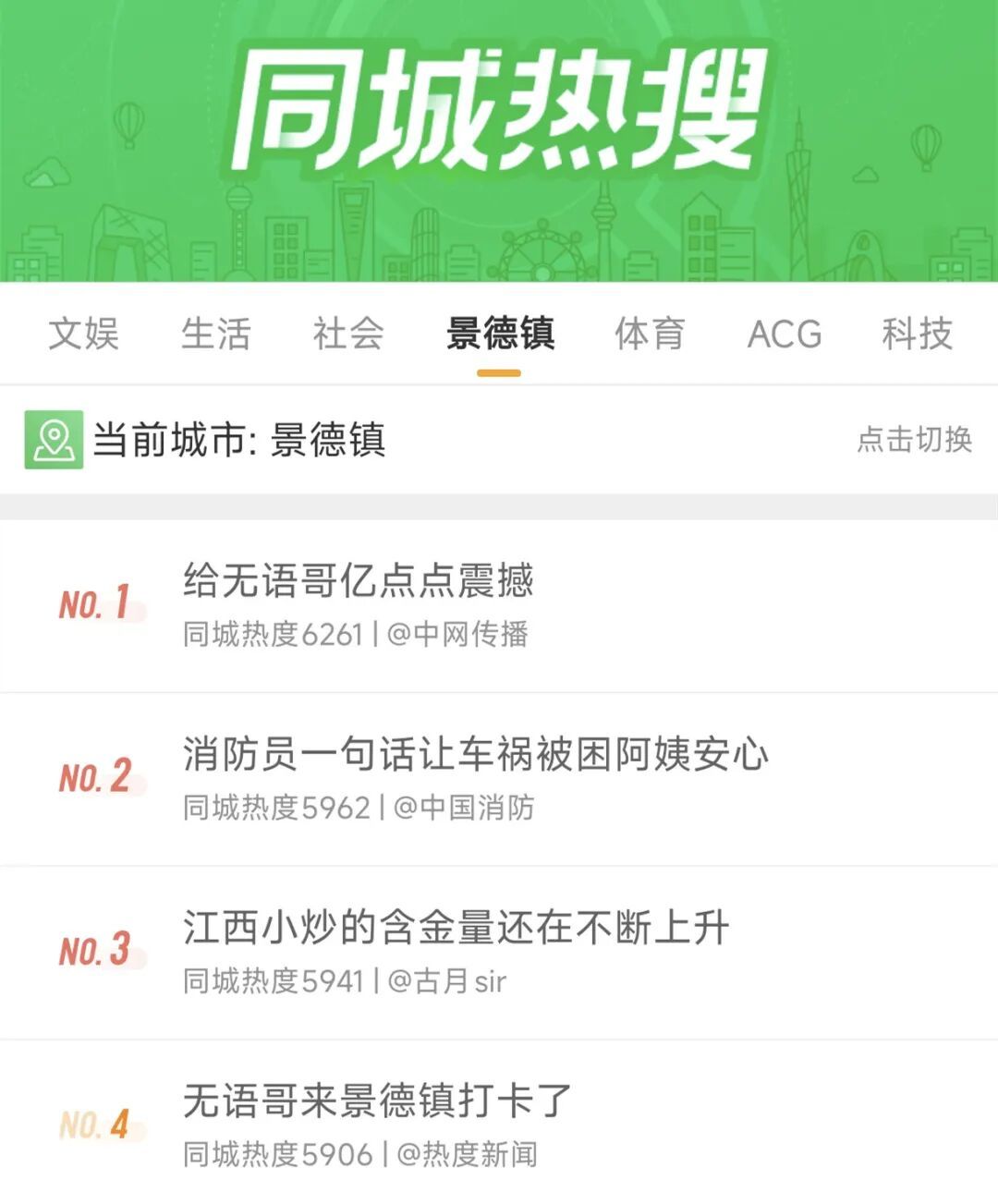Open the 科技 category
This screenshot has height=1204, width=998.
(915, 334)
